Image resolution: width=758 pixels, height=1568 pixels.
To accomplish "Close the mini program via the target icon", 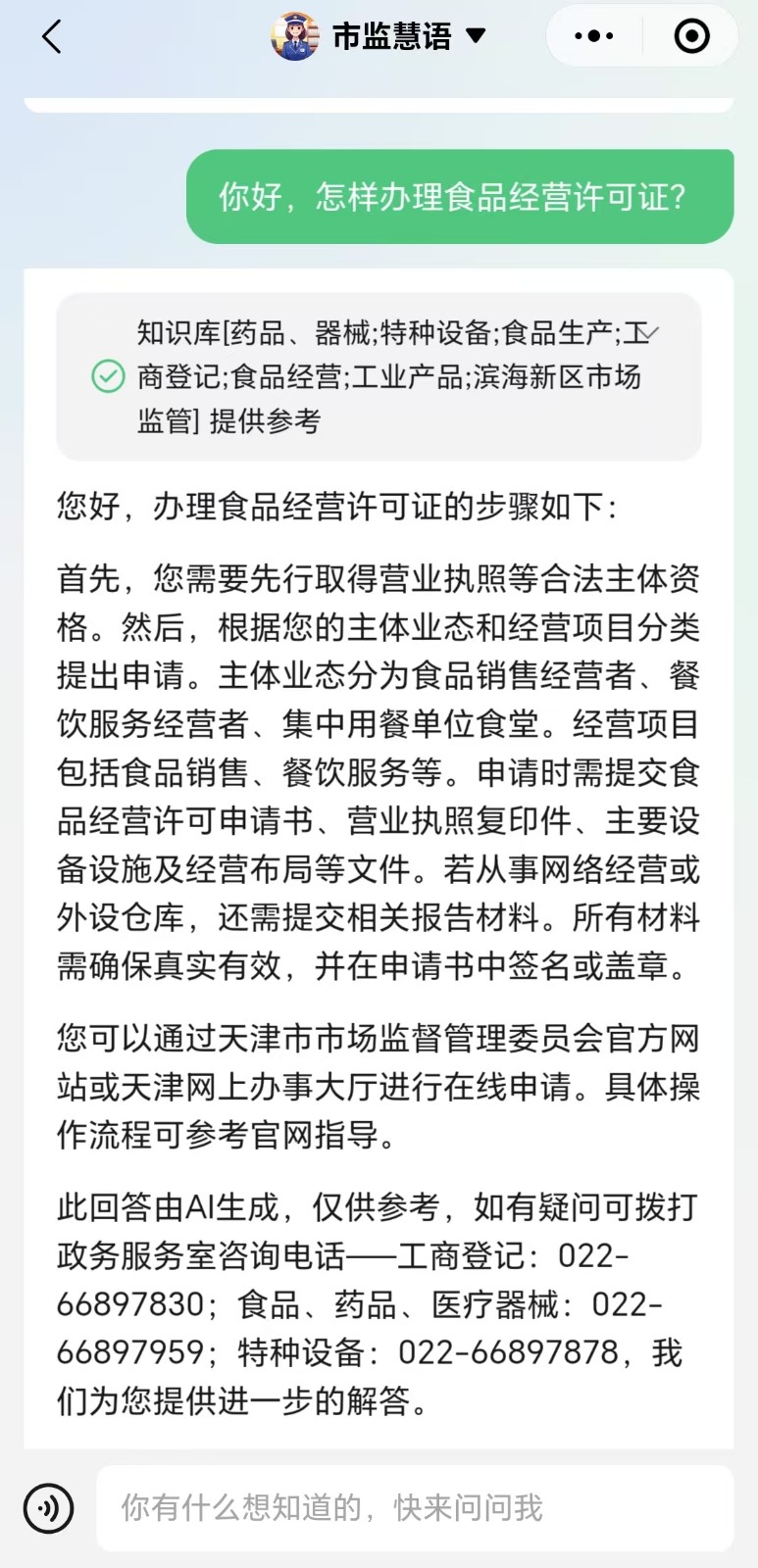I will [x=691, y=37].
